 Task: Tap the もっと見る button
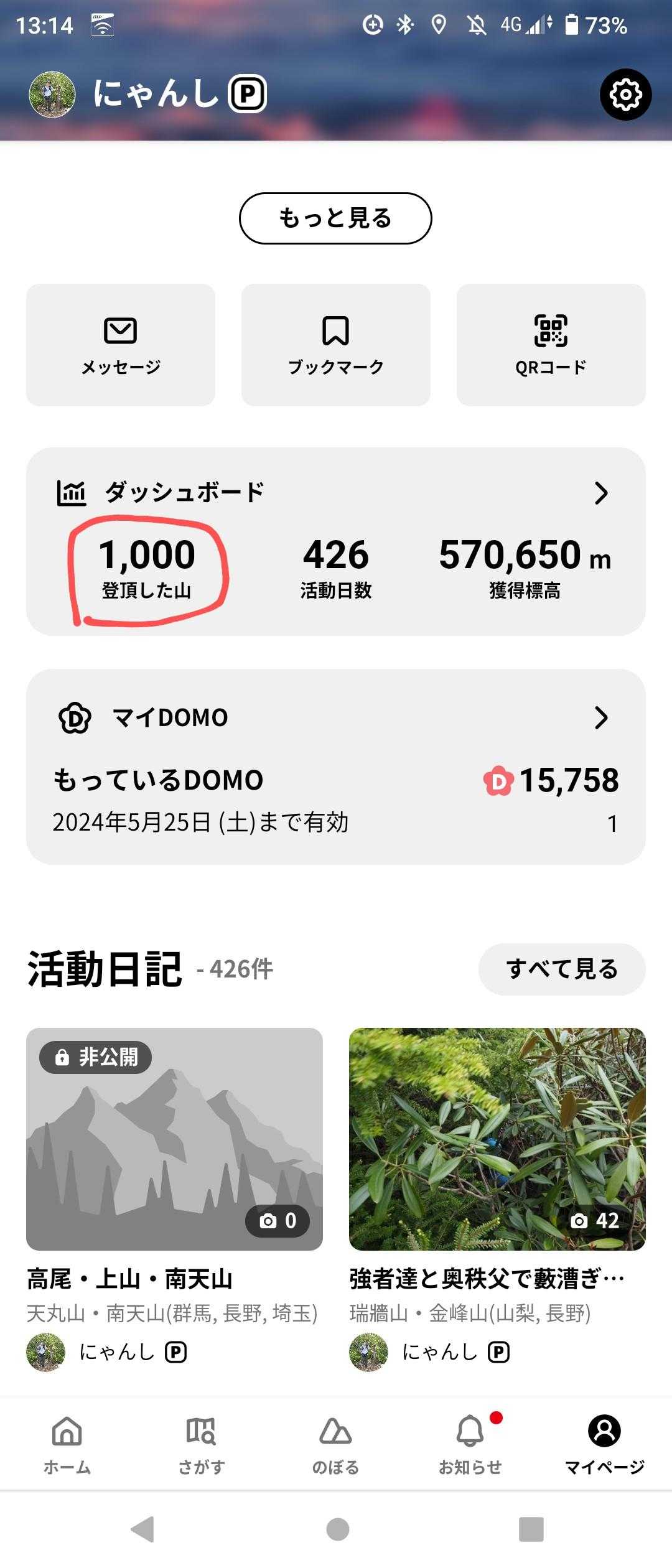tap(335, 218)
